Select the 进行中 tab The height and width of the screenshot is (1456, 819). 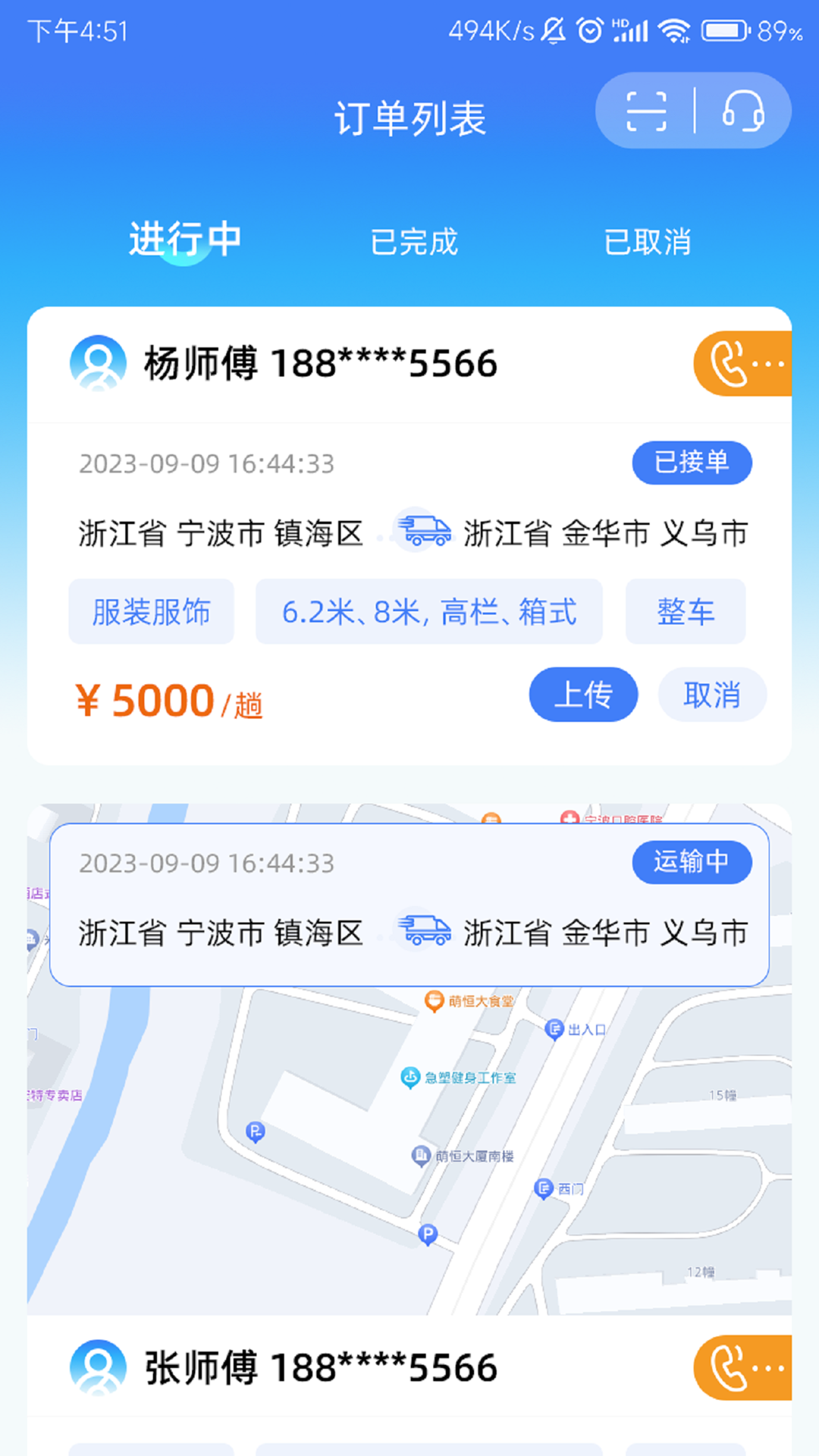click(185, 240)
